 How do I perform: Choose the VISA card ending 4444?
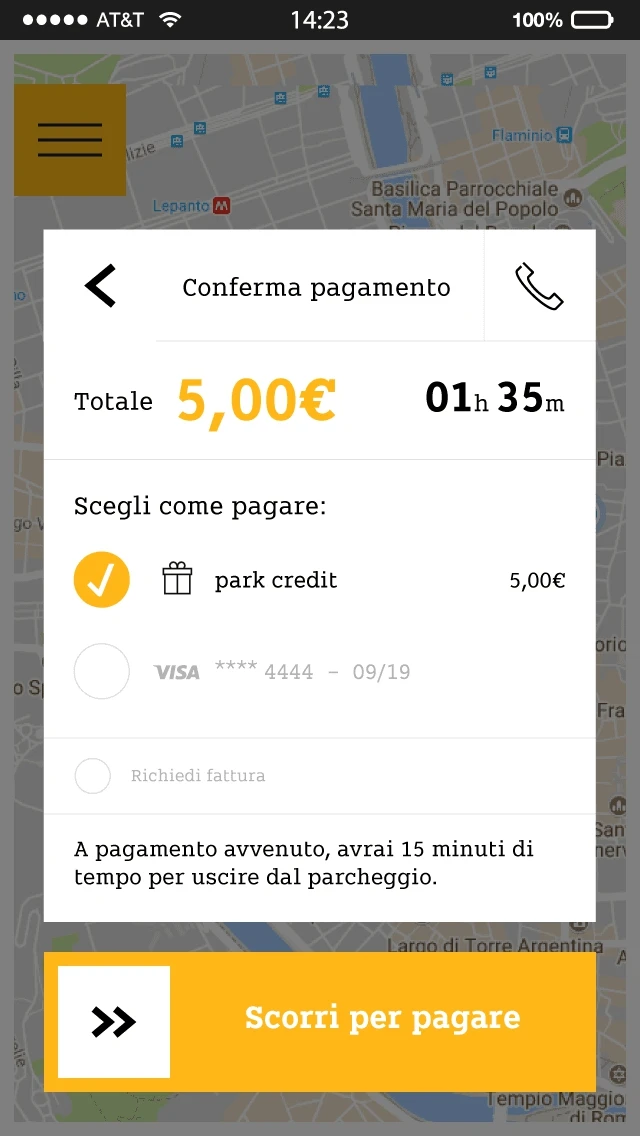pos(101,672)
